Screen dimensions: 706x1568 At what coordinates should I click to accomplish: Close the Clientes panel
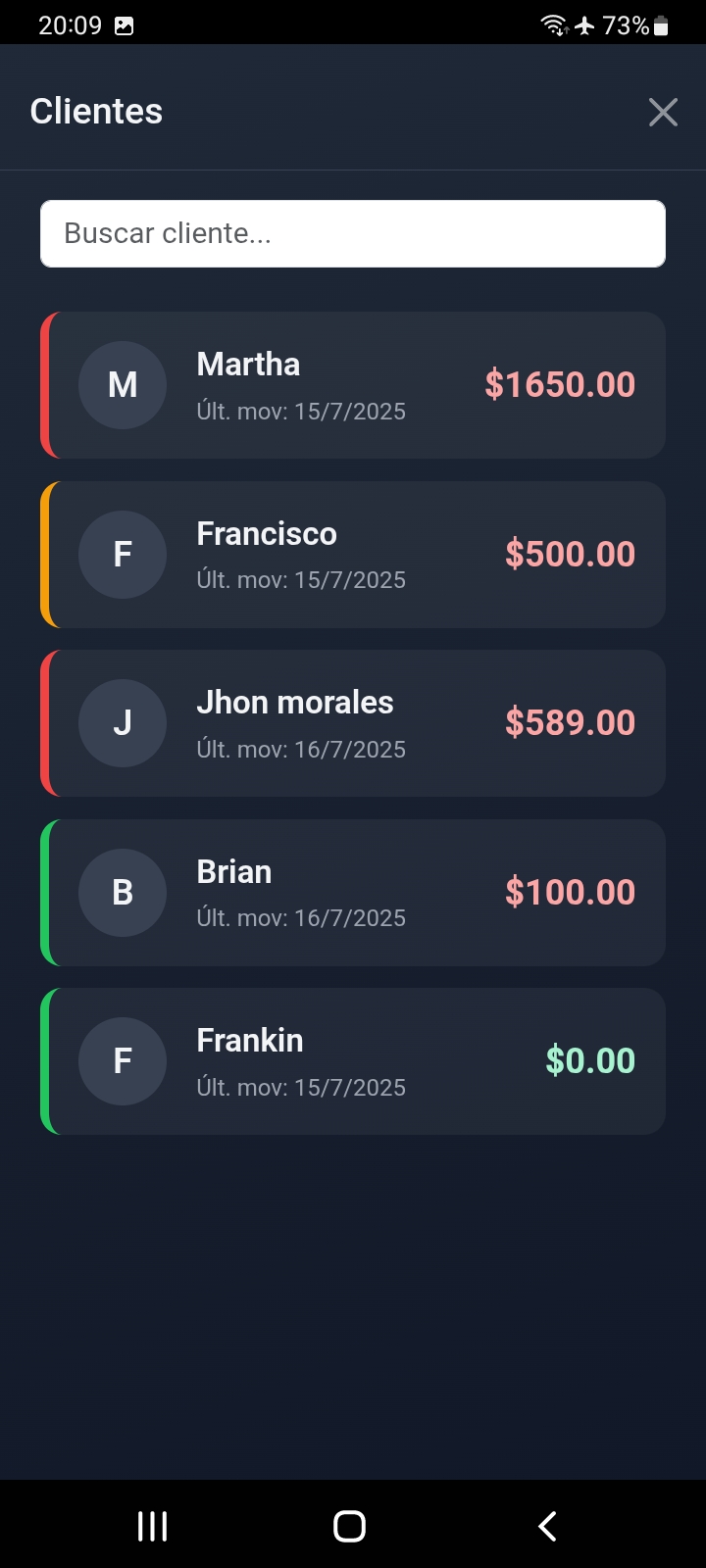[x=663, y=113]
